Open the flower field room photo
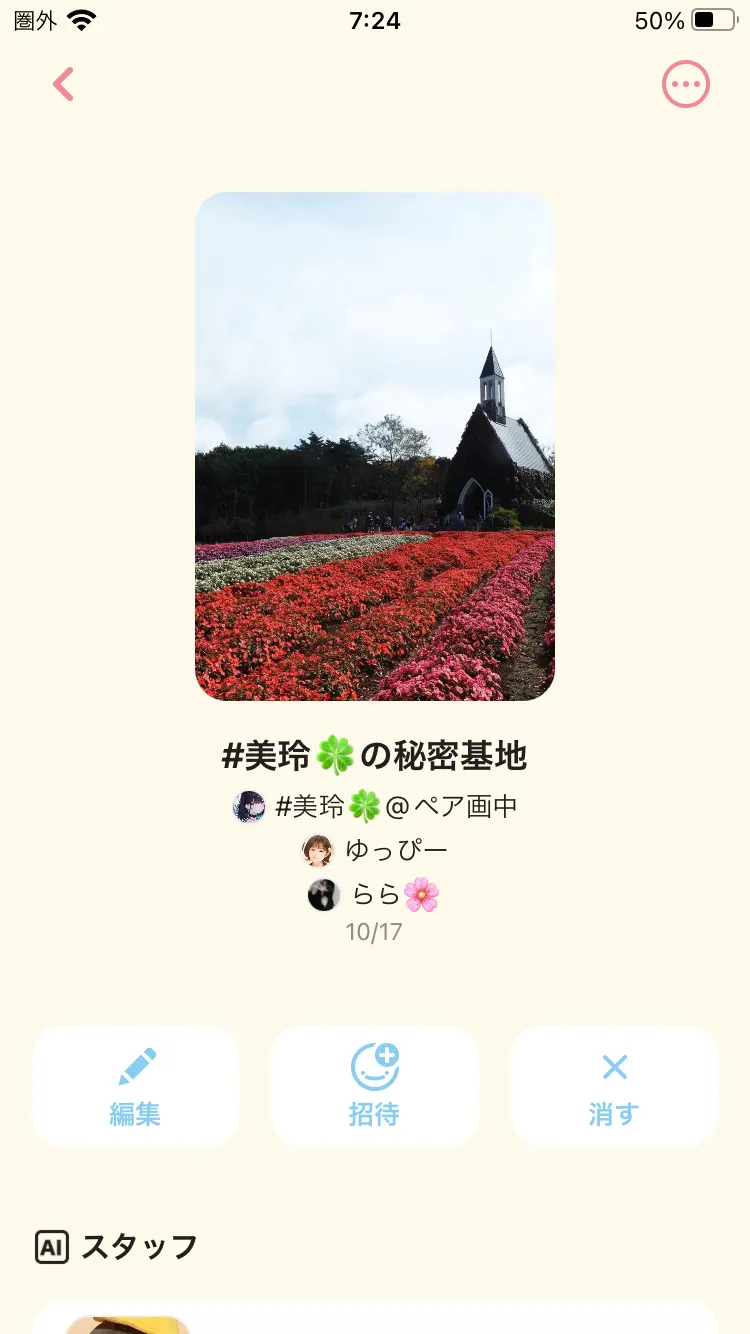This screenshot has width=750, height=1334. (375, 446)
